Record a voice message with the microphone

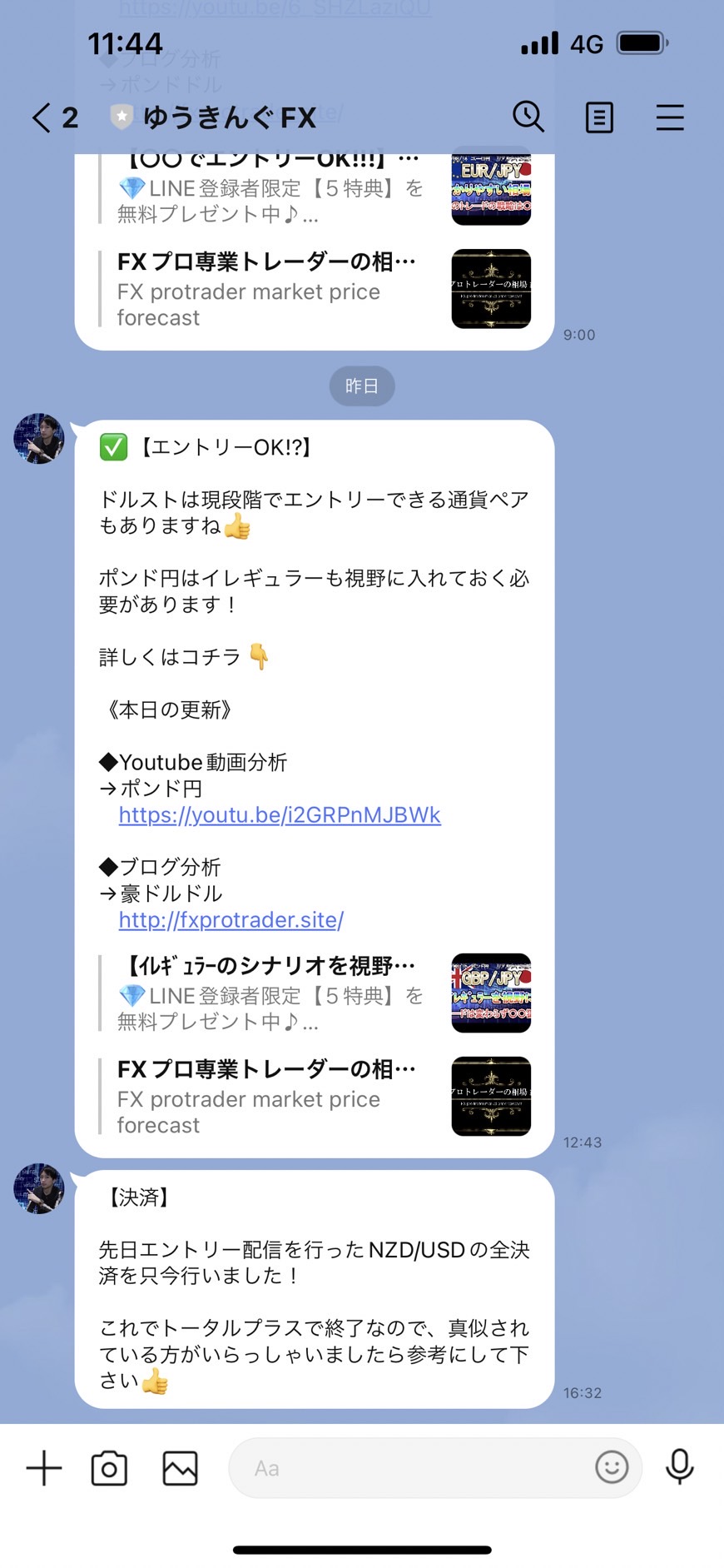pyautogui.click(x=679, y=1466)
